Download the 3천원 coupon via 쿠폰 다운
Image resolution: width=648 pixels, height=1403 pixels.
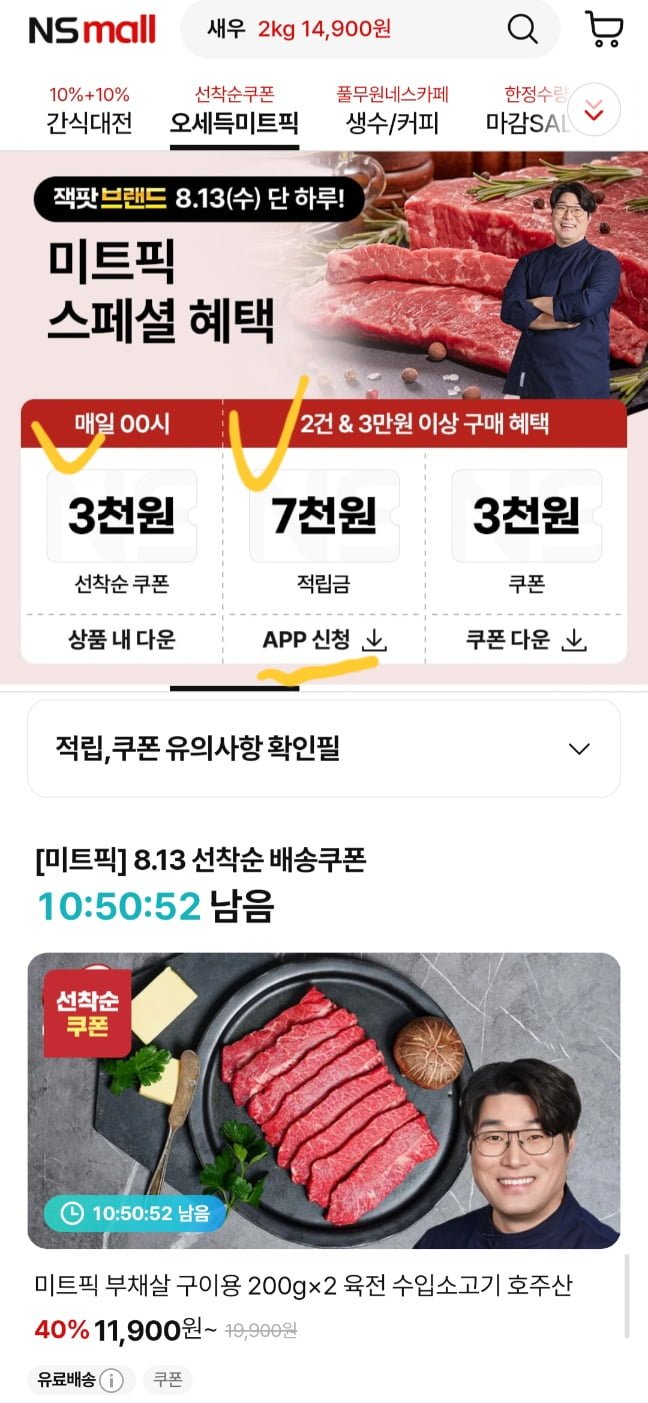[x=526, y=639]
